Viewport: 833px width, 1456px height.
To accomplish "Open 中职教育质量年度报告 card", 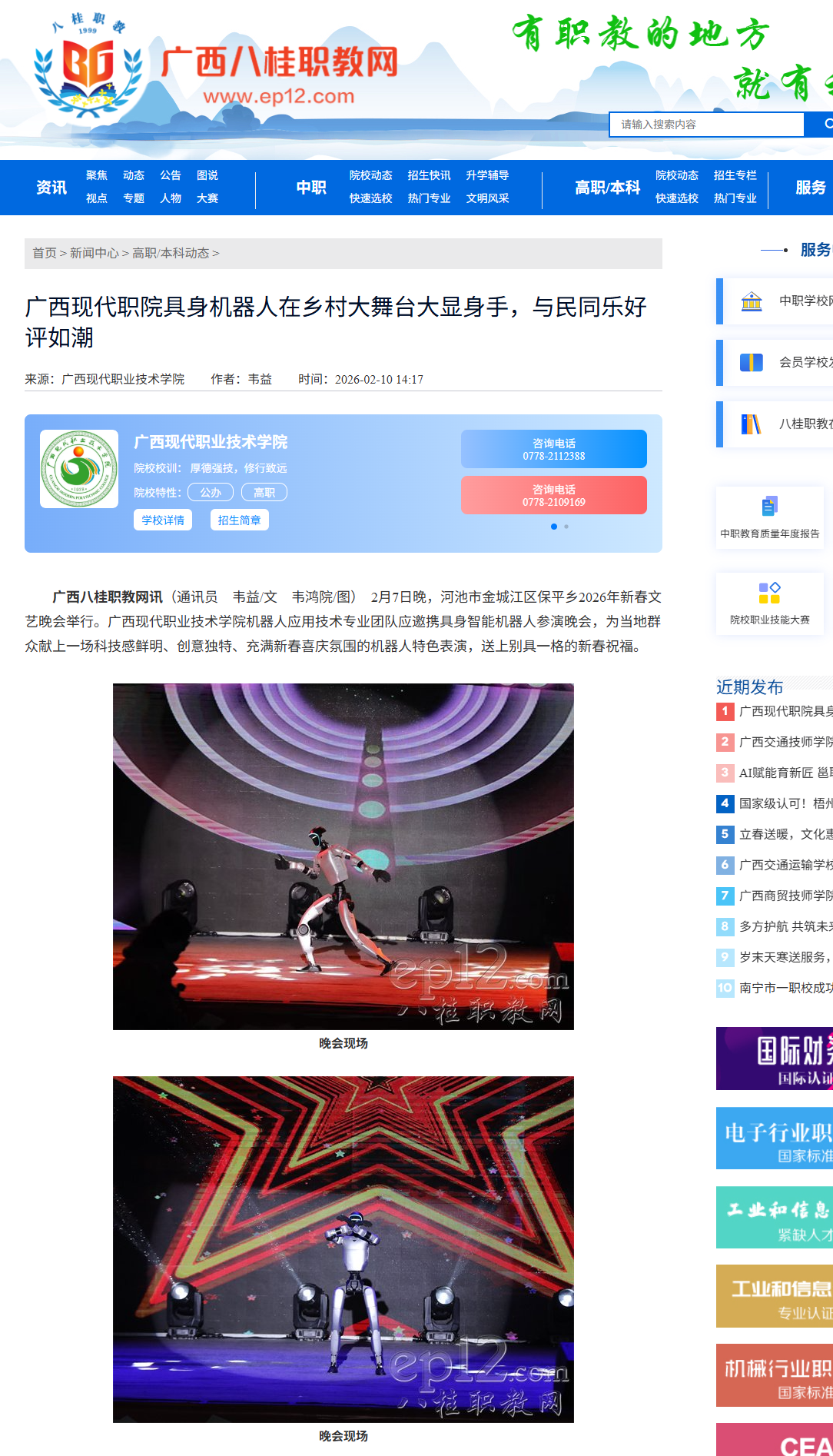I will (x=769, y=517).
